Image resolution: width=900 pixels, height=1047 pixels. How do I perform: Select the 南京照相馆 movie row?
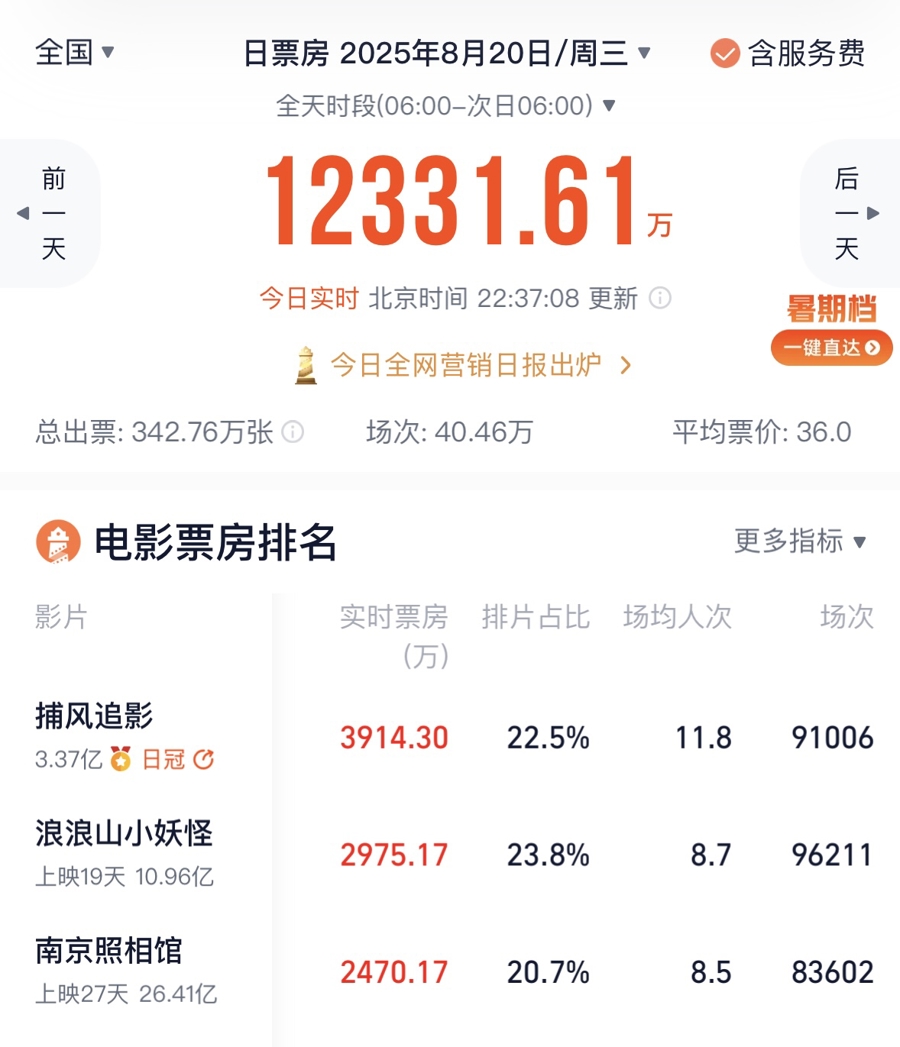pyautogui.click(x=109, y=951)
